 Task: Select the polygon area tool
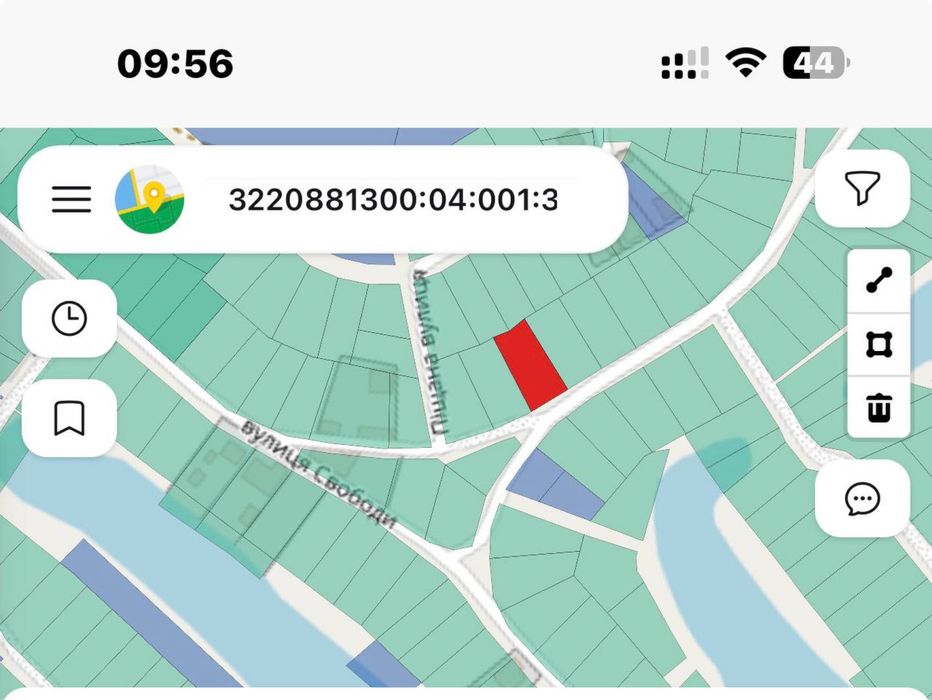click(879, 345)
